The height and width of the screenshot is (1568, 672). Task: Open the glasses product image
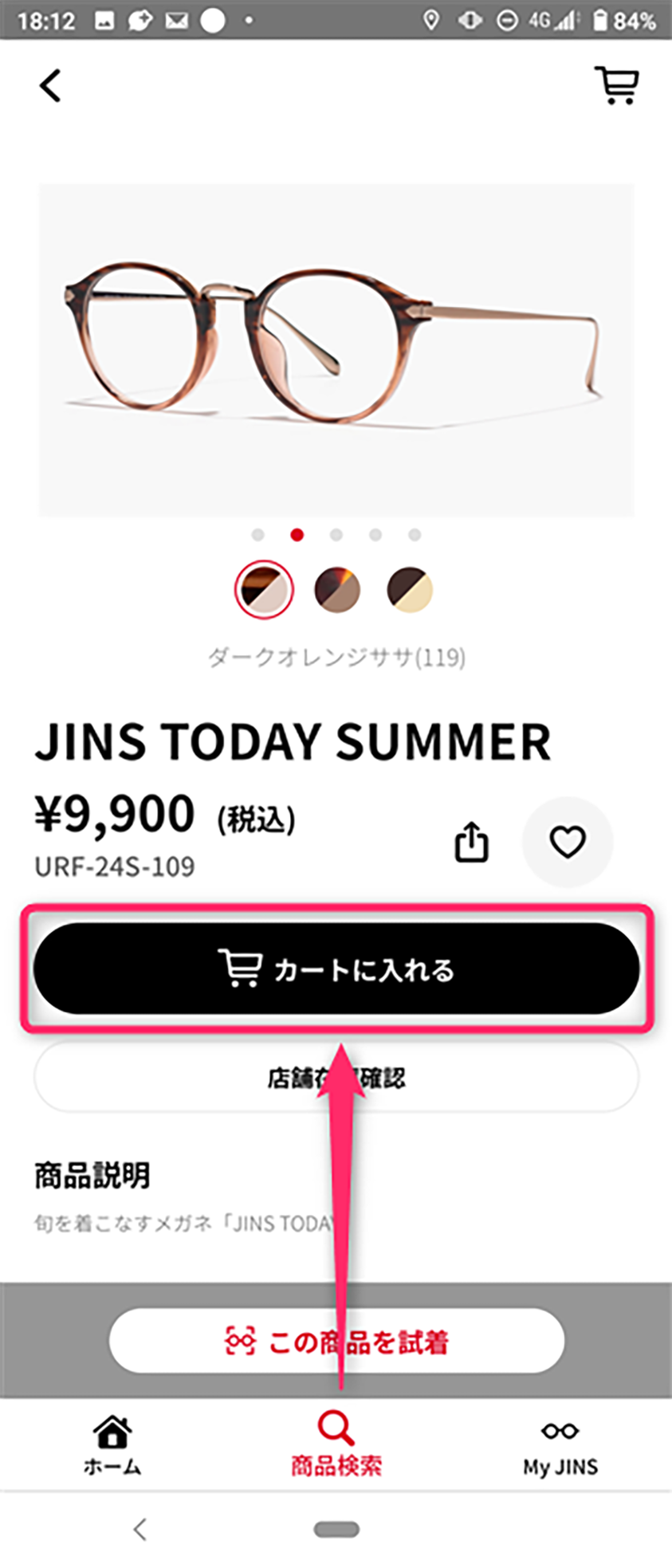pos(336,351)
